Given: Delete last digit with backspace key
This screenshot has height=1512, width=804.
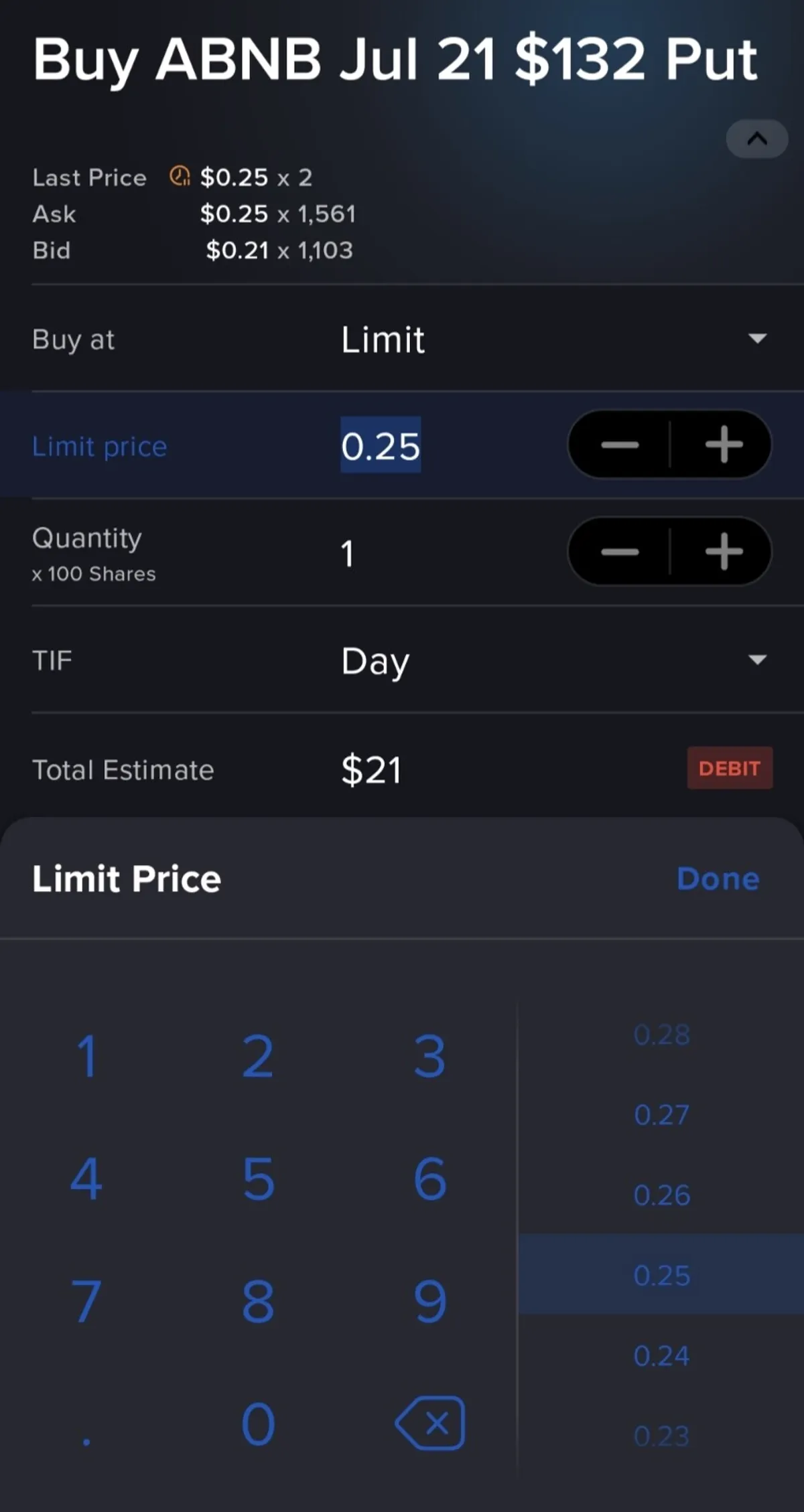Looking at the screenshot, I should [430, 1423].
